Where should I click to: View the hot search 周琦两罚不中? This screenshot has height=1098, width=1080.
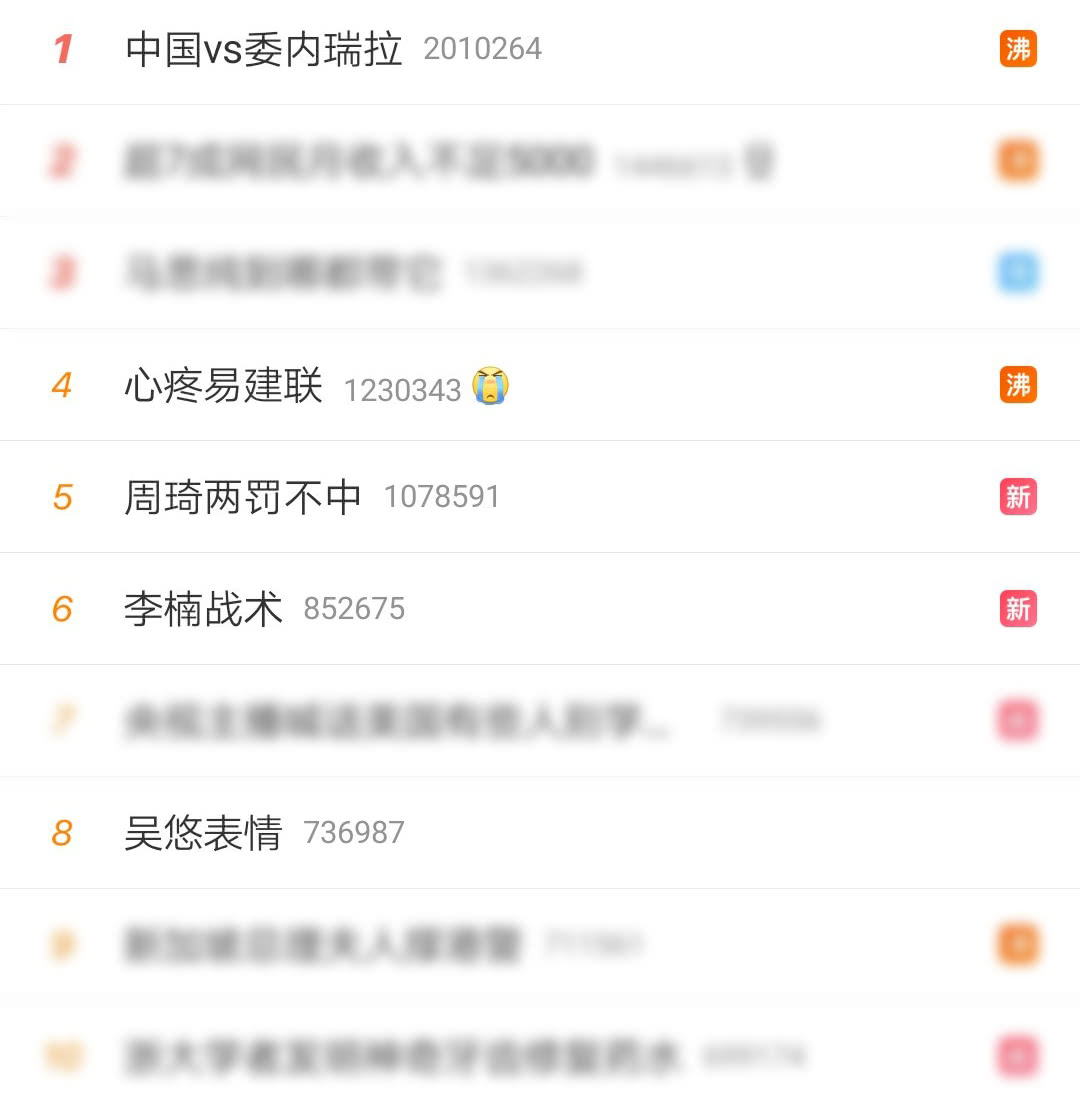coord(243,497)
